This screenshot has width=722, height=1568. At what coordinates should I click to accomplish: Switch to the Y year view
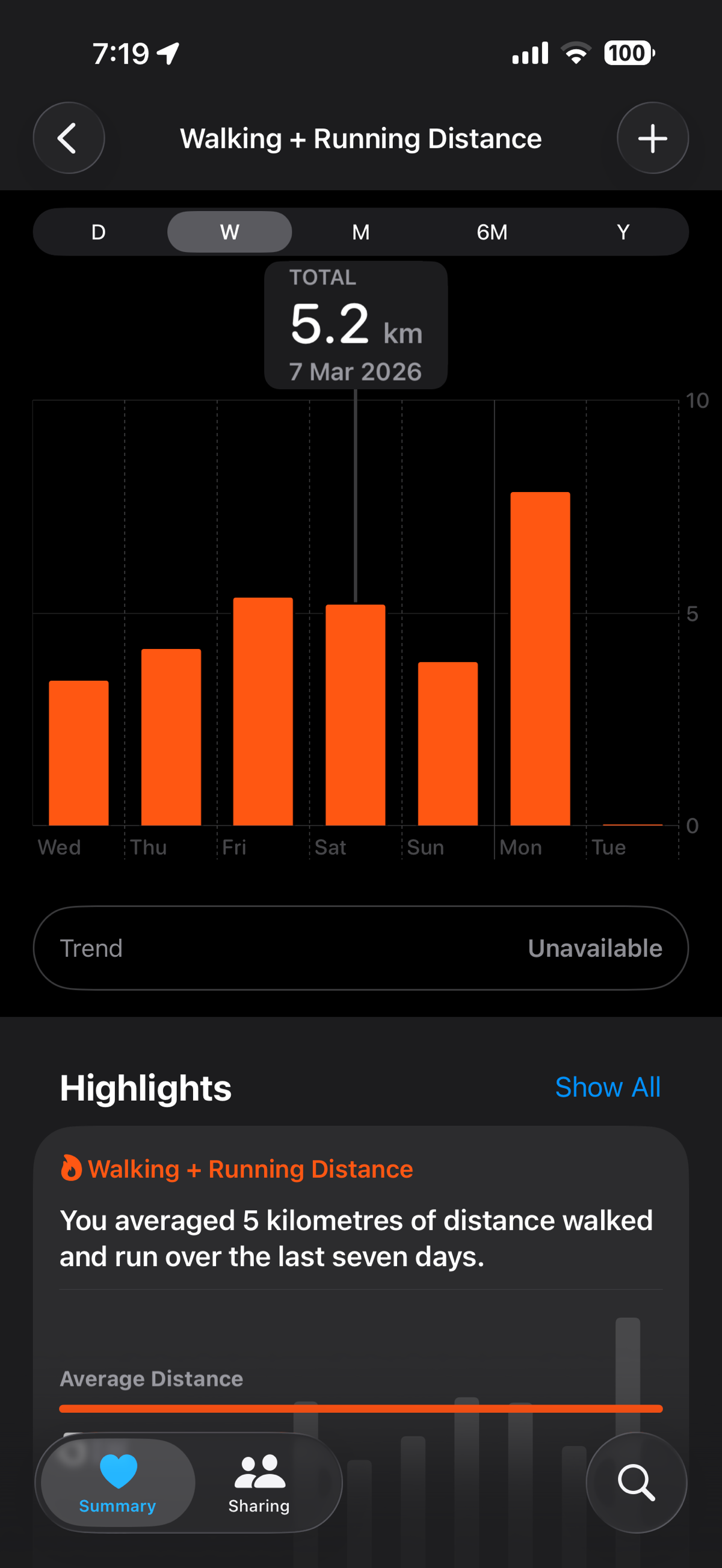click(x=623, y=232)
